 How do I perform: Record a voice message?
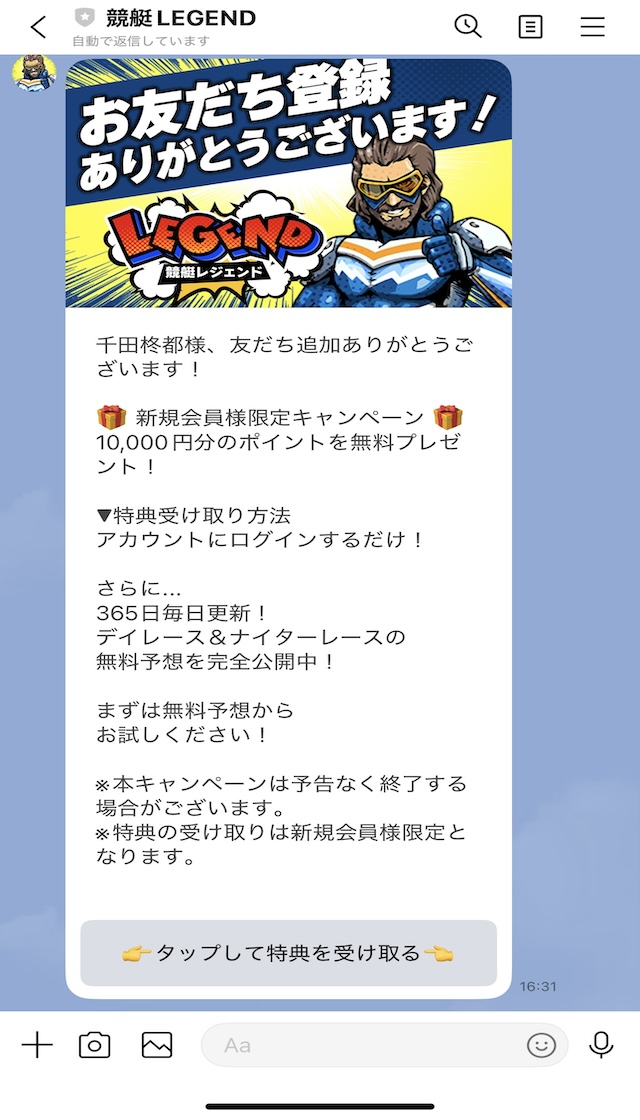(x=601, y=1045)
